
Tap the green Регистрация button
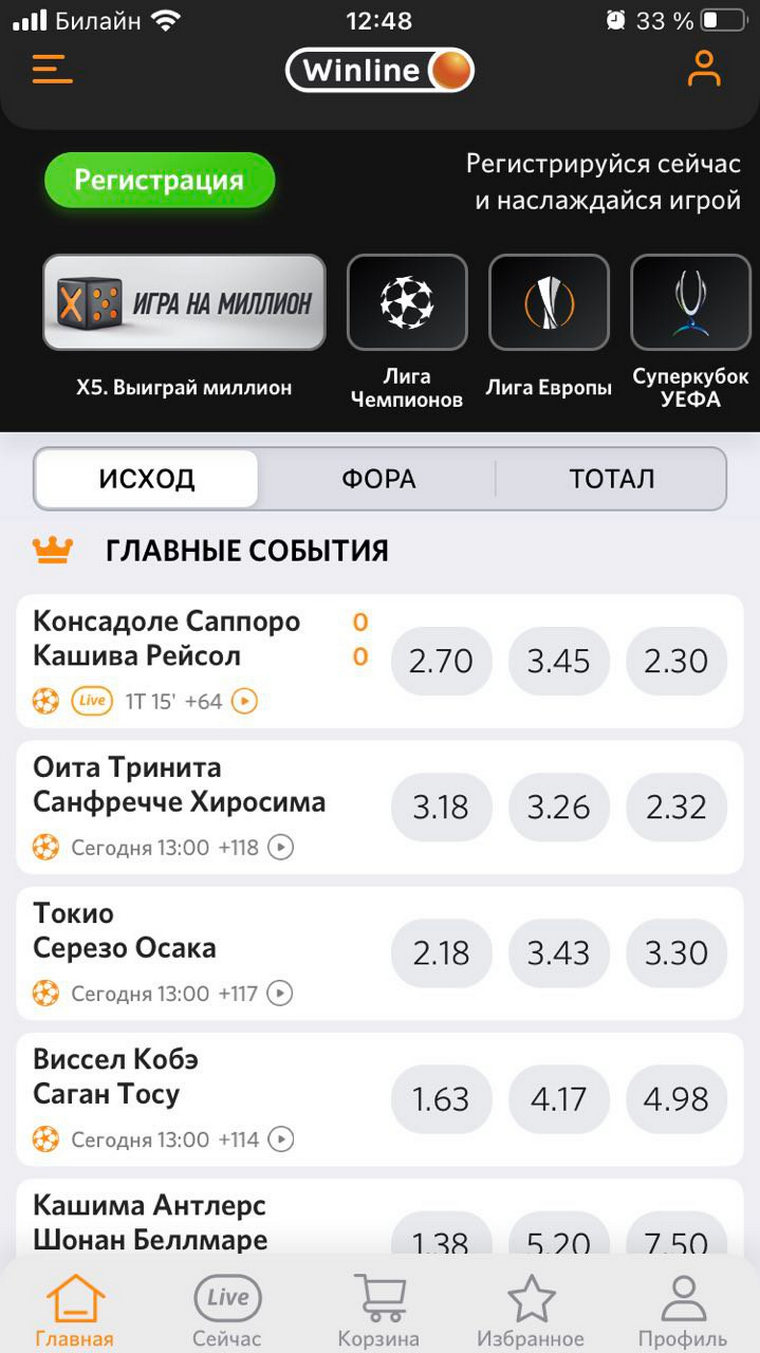pyautogui.click(x=159, y=180)
